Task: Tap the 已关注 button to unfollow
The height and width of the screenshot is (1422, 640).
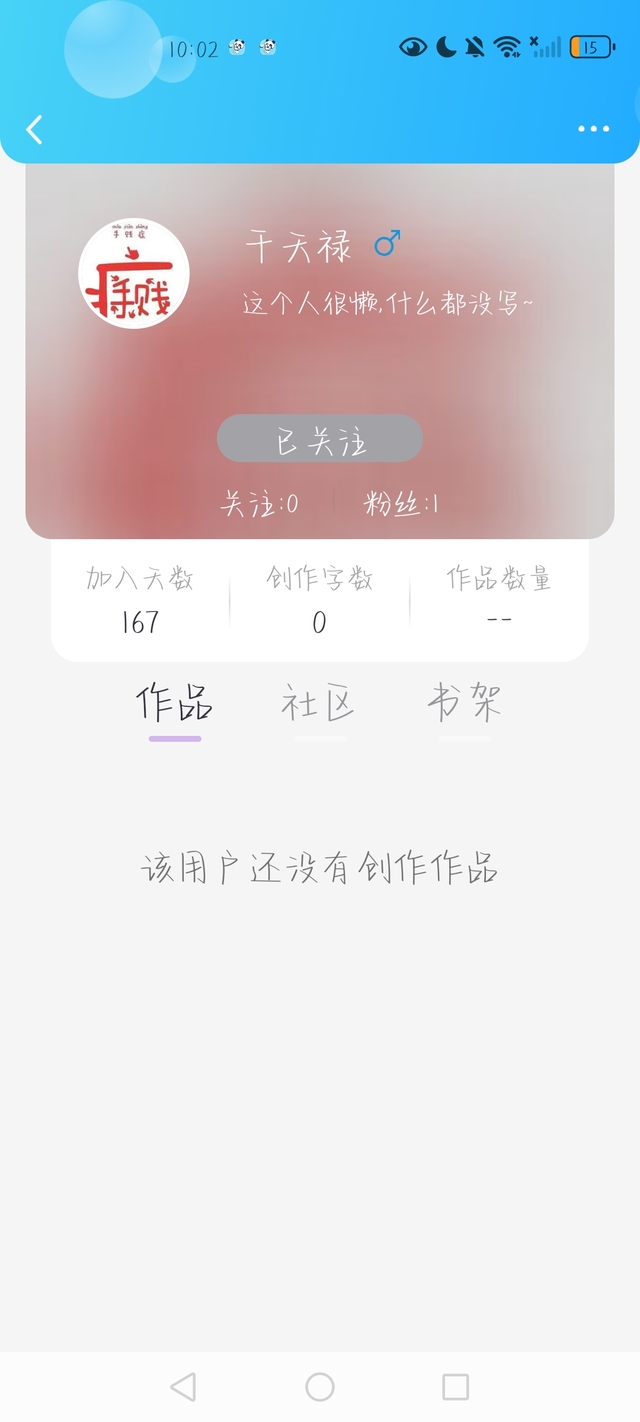Action: pos(320,439)
